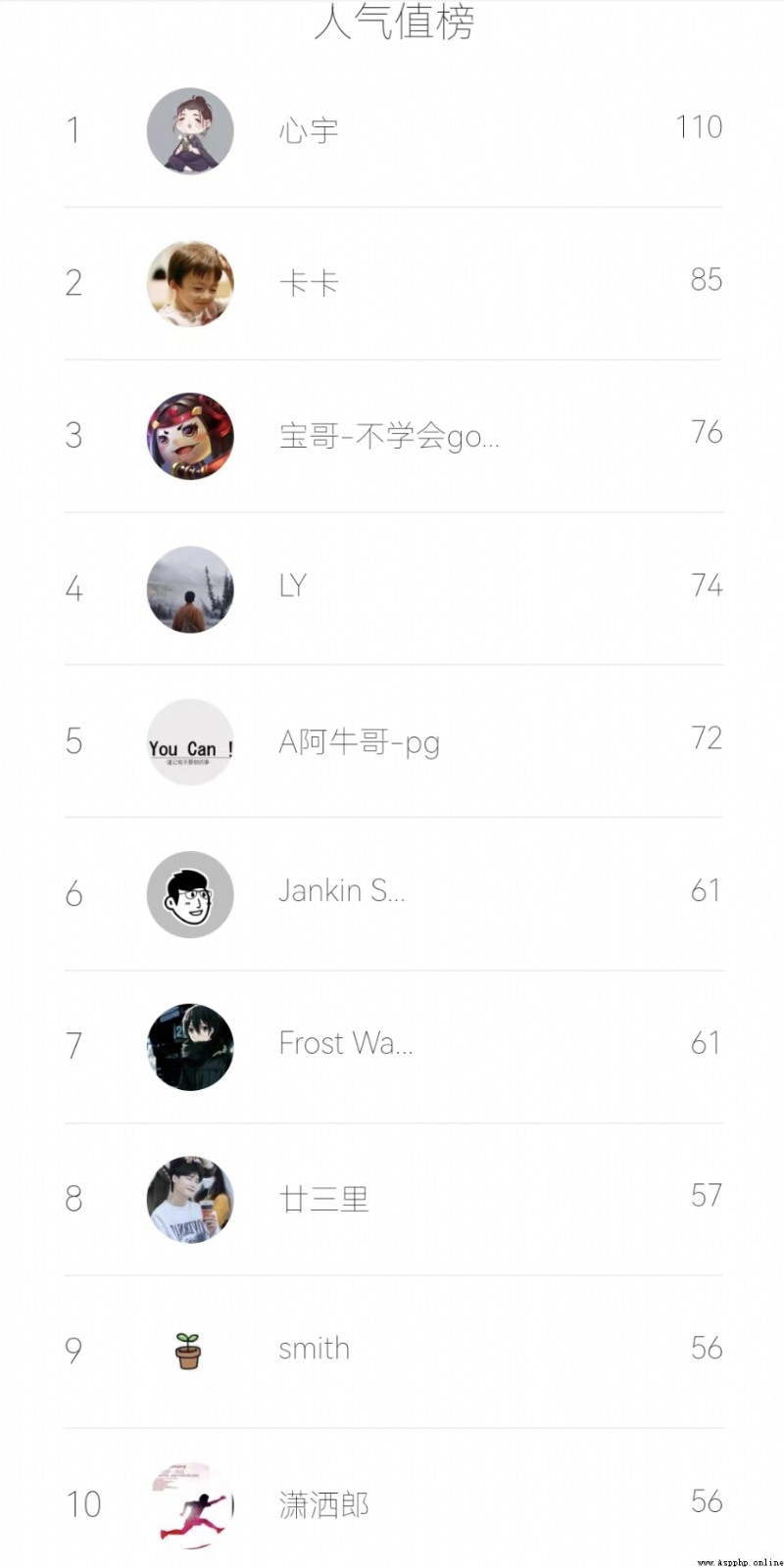Open 心宇's entry ranked first

pyautogui.click(x=394, y=130)
